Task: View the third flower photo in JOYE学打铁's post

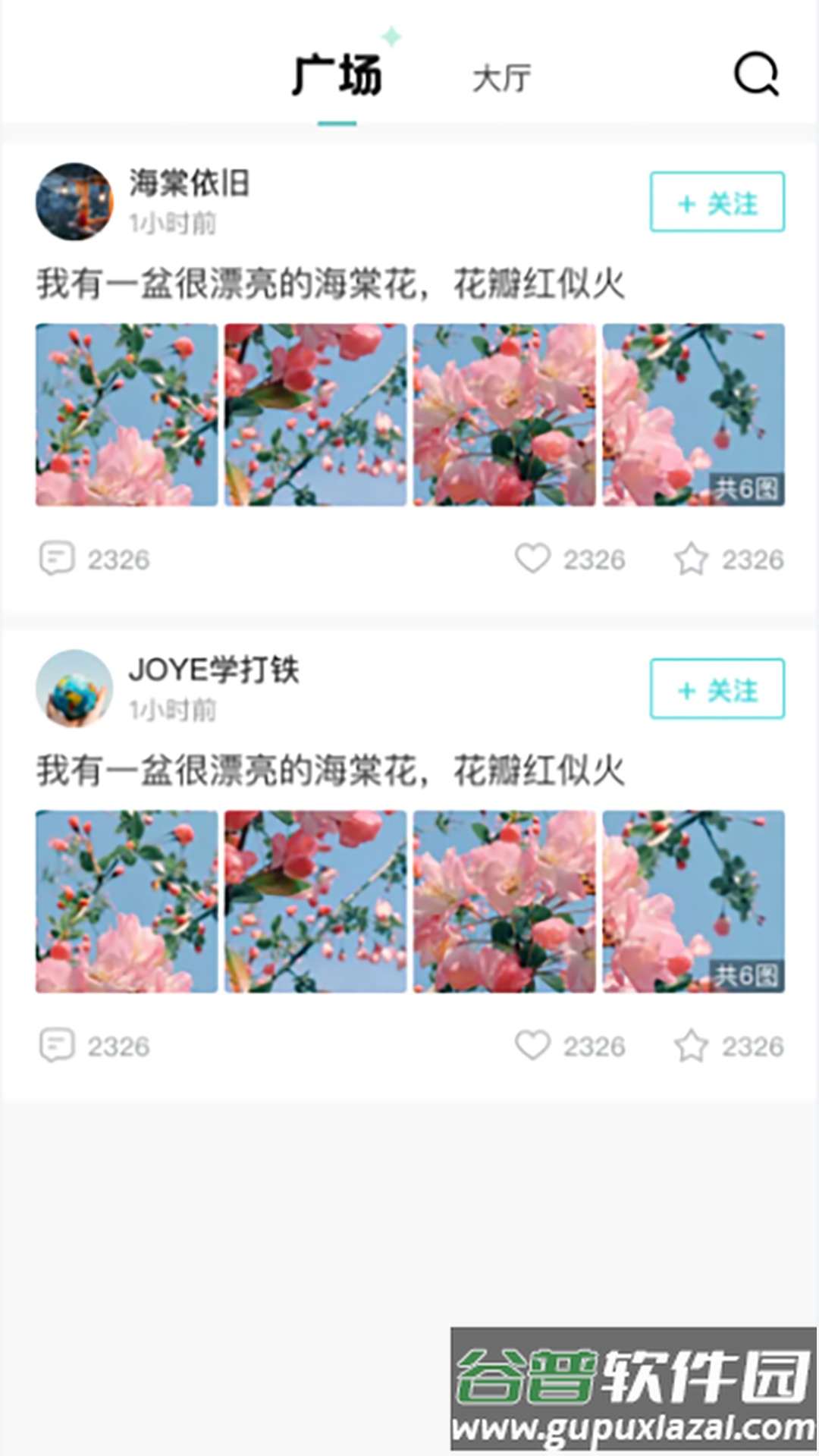Action: [x=504, y=901]
